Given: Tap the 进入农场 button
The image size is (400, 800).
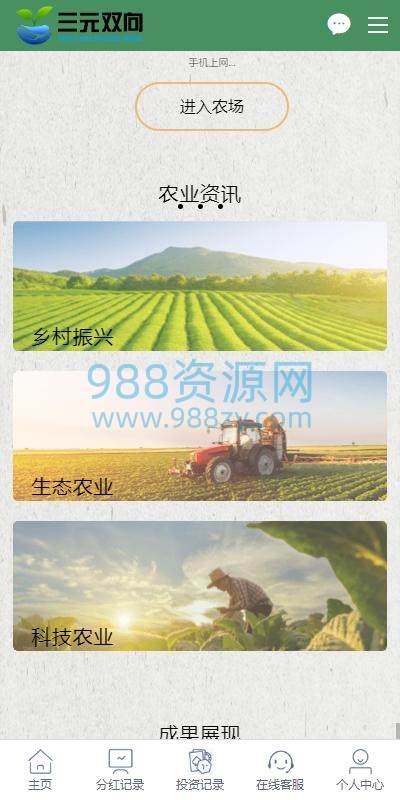Looking at the screenshot, I should pyautogui.click(x=212, y=107).
